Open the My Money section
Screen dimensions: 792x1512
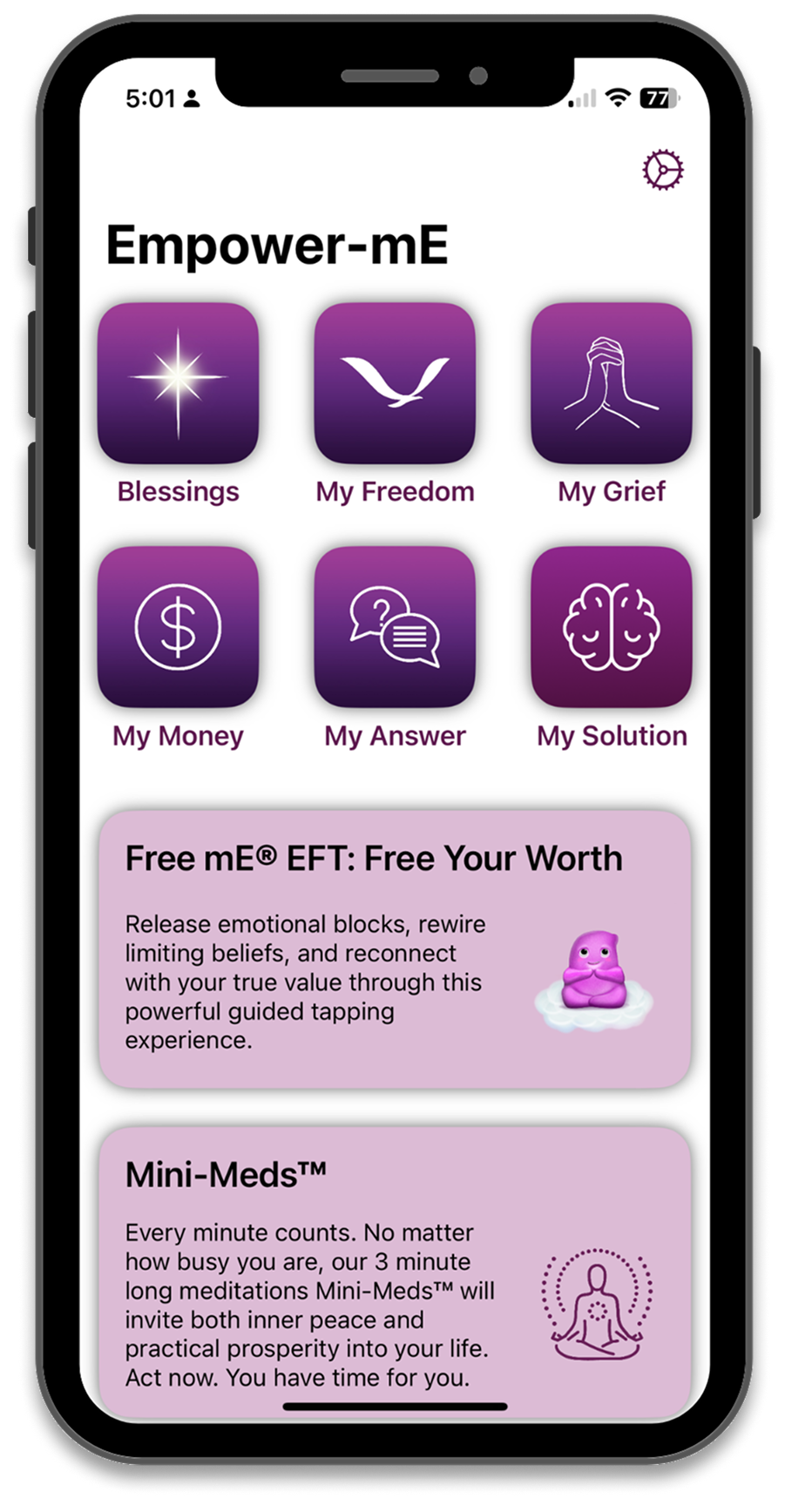[178, 627]
